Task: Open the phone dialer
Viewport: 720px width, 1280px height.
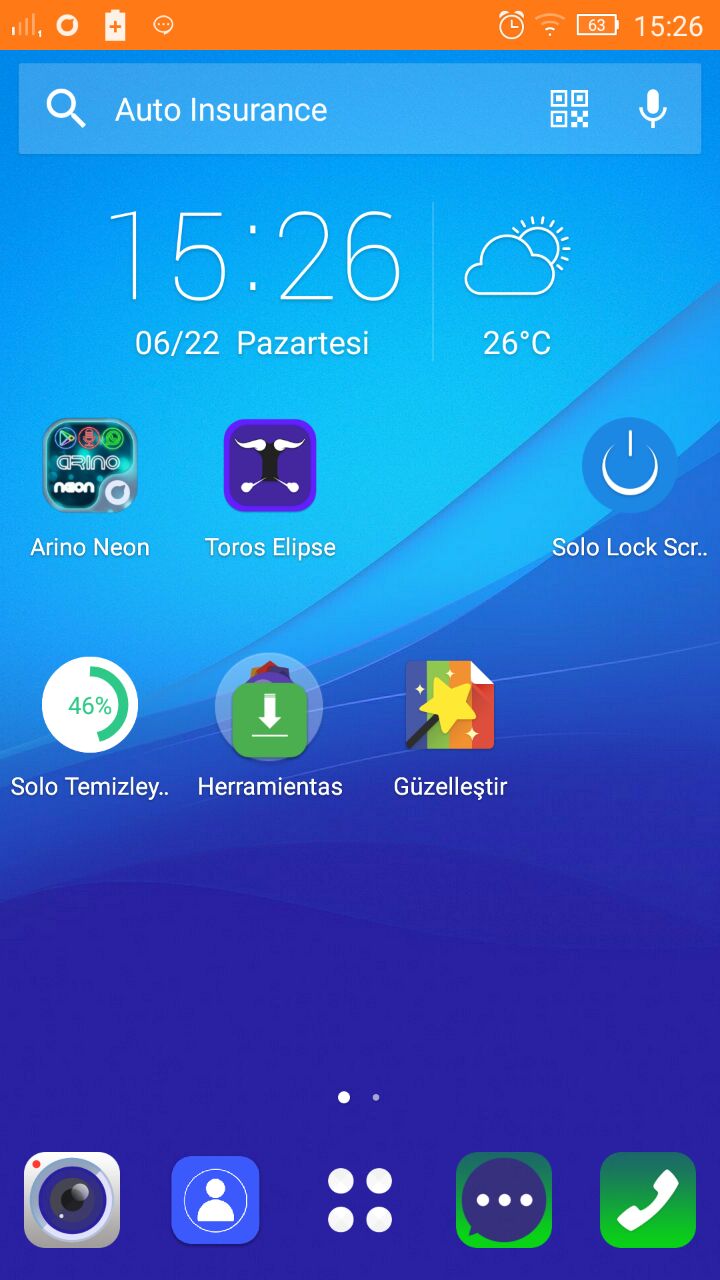Action: pos(647,1199)
